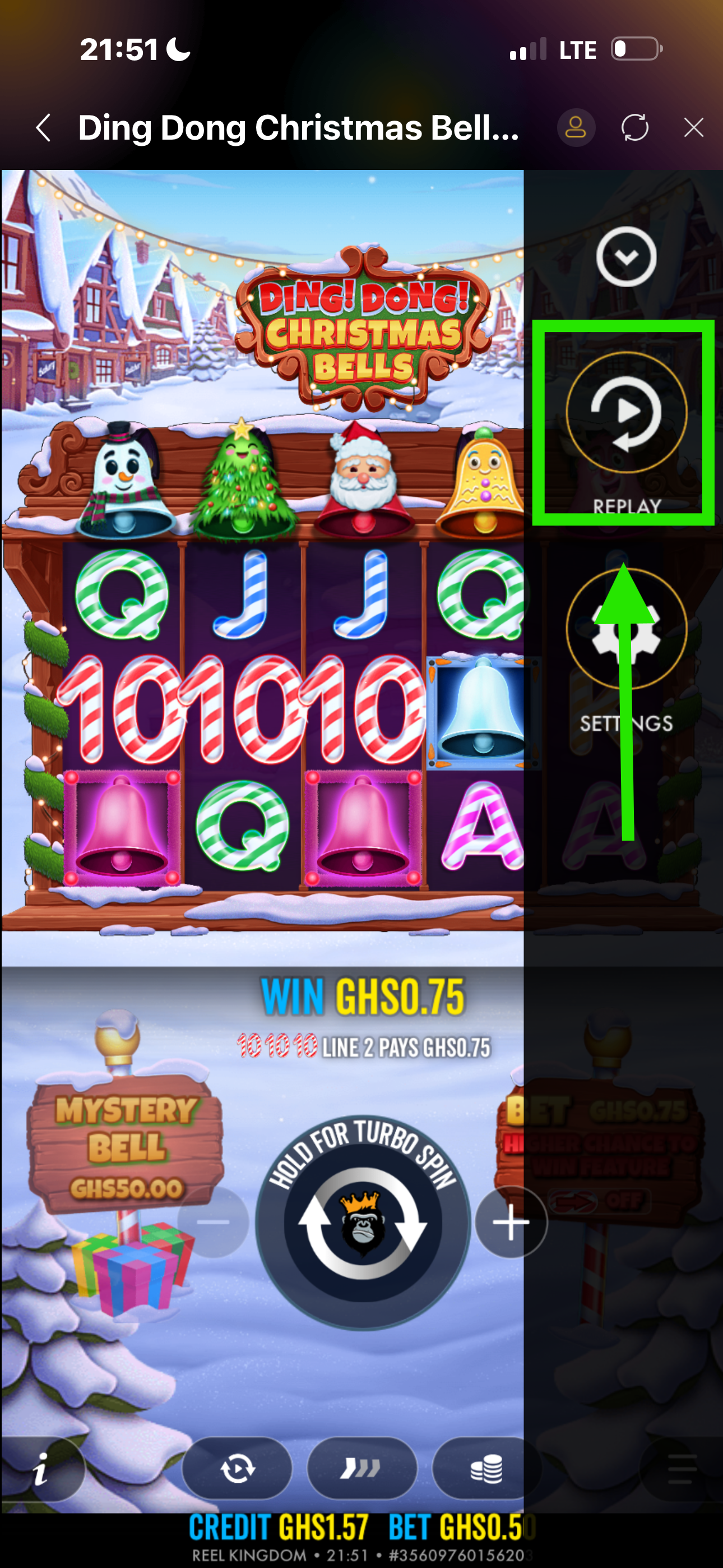This screenshot has width=723, height=1568.
Task: Open the coin stack bet settings
Action: [x=486, y=1469]
